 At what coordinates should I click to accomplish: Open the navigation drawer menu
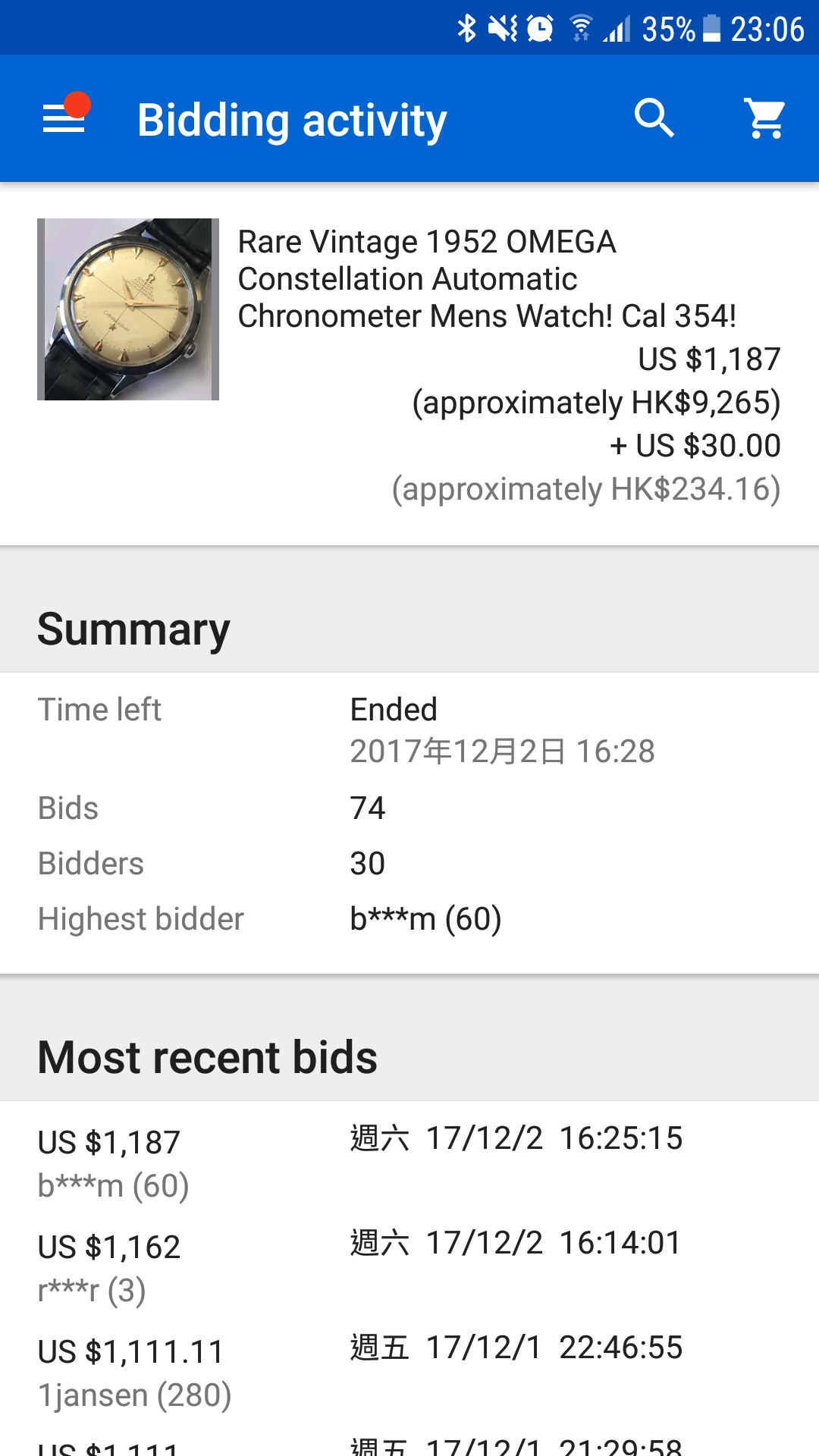64,119
